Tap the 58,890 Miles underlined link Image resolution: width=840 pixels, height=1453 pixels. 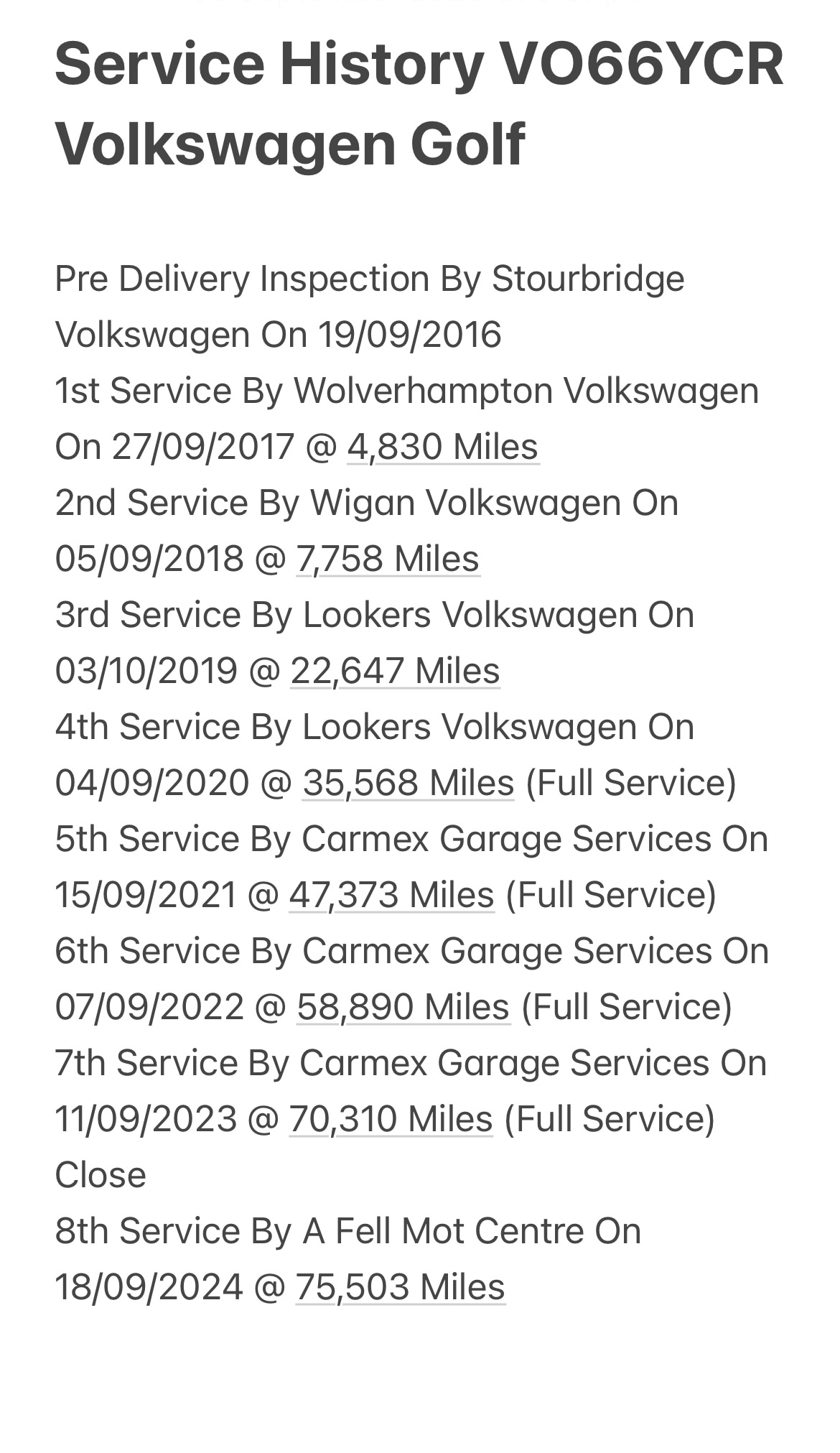[403, 1007]
